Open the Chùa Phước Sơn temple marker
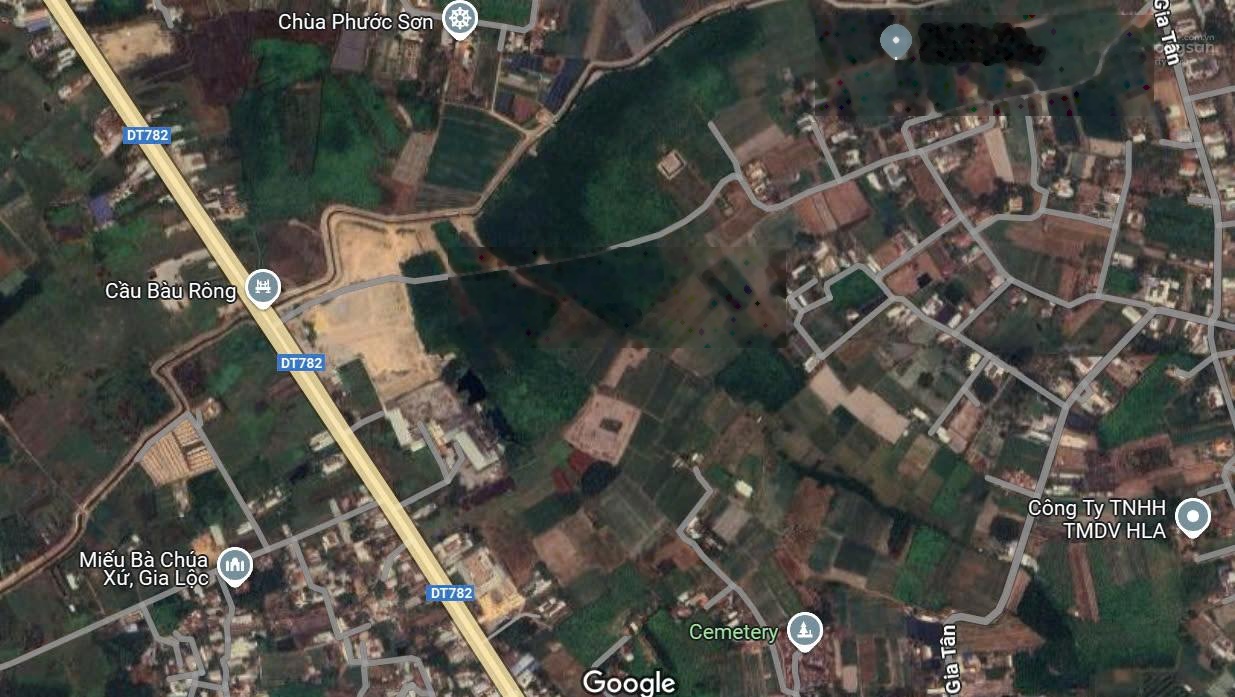Viewport: 1235px width, 697px height. pos(459,19)
